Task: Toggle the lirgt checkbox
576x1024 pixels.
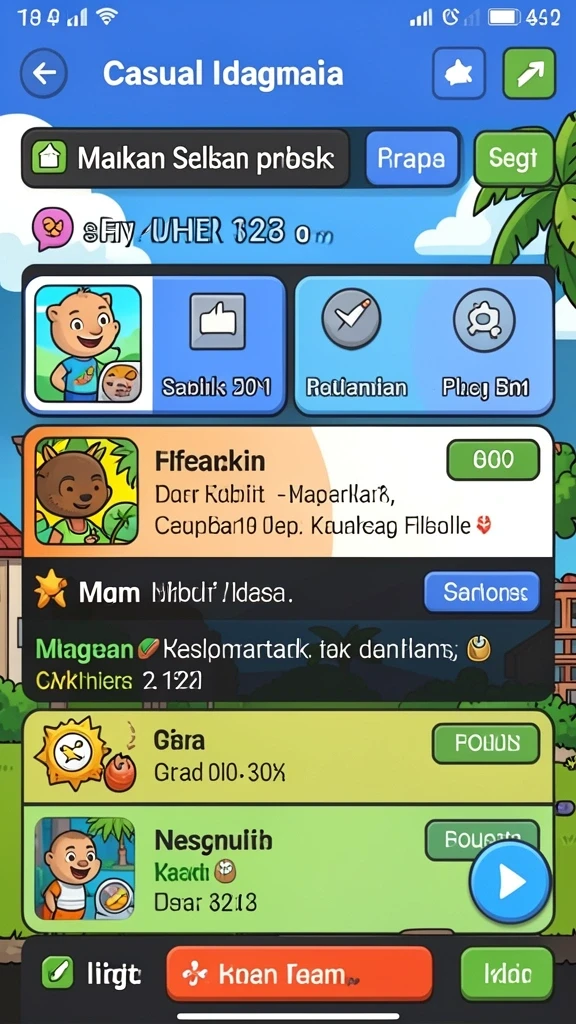Action: (x=57, y=974)
